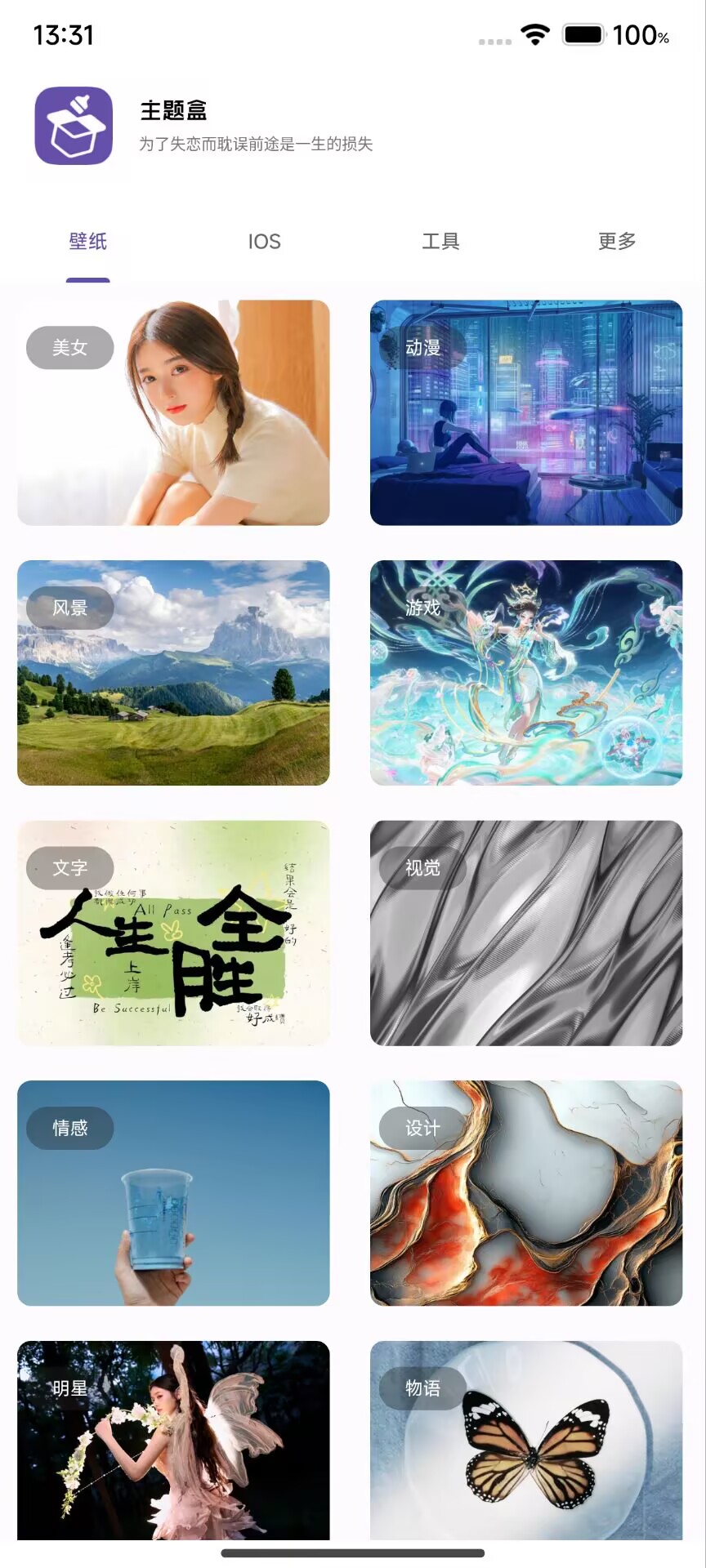Open the 美女 wallpaper category
Screen dimensions: 706x1568
click(173, 412)
